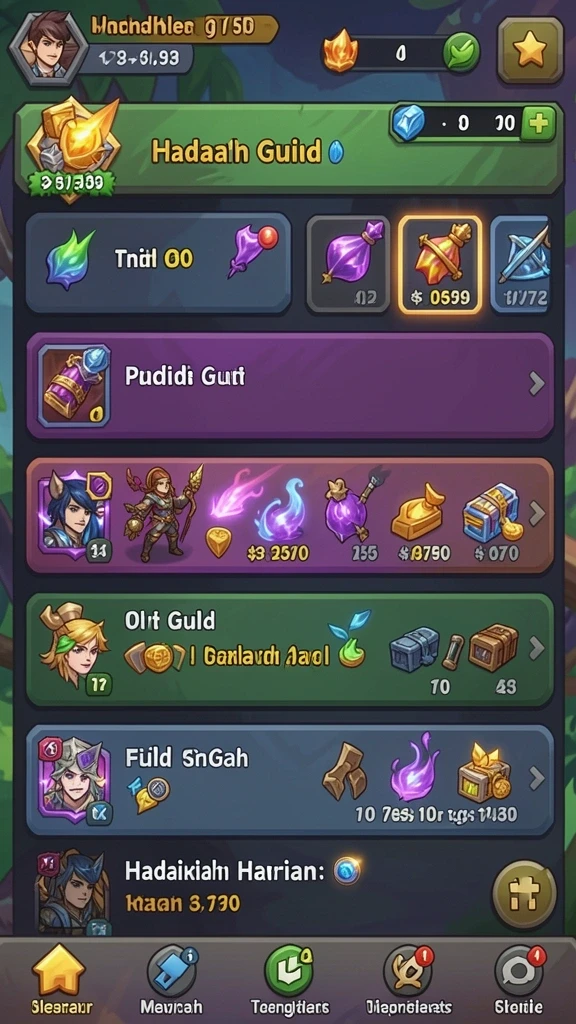576x1024 pixels.
Task: Open the fourth bottom tab with red badge
Action: coord(409,979)
